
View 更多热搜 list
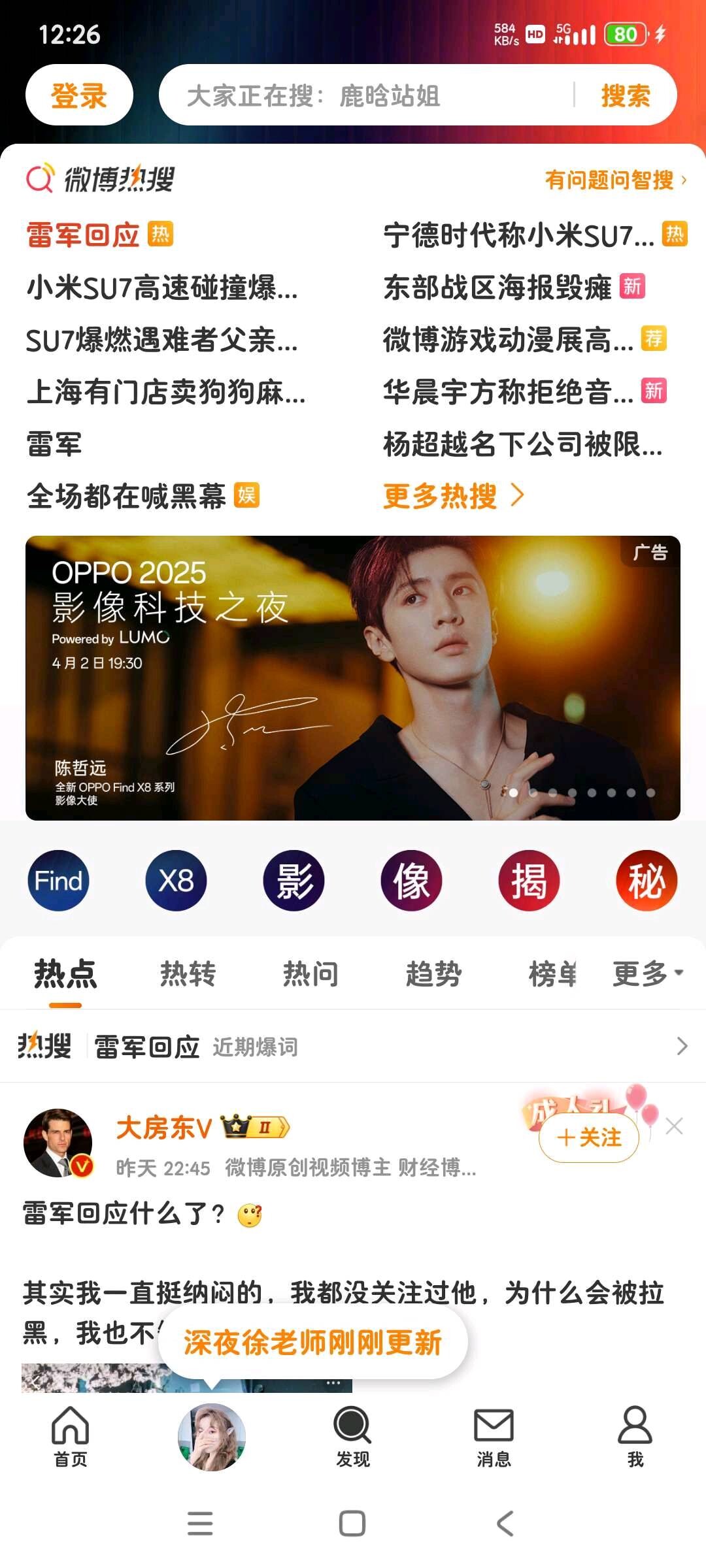[453, 496]
